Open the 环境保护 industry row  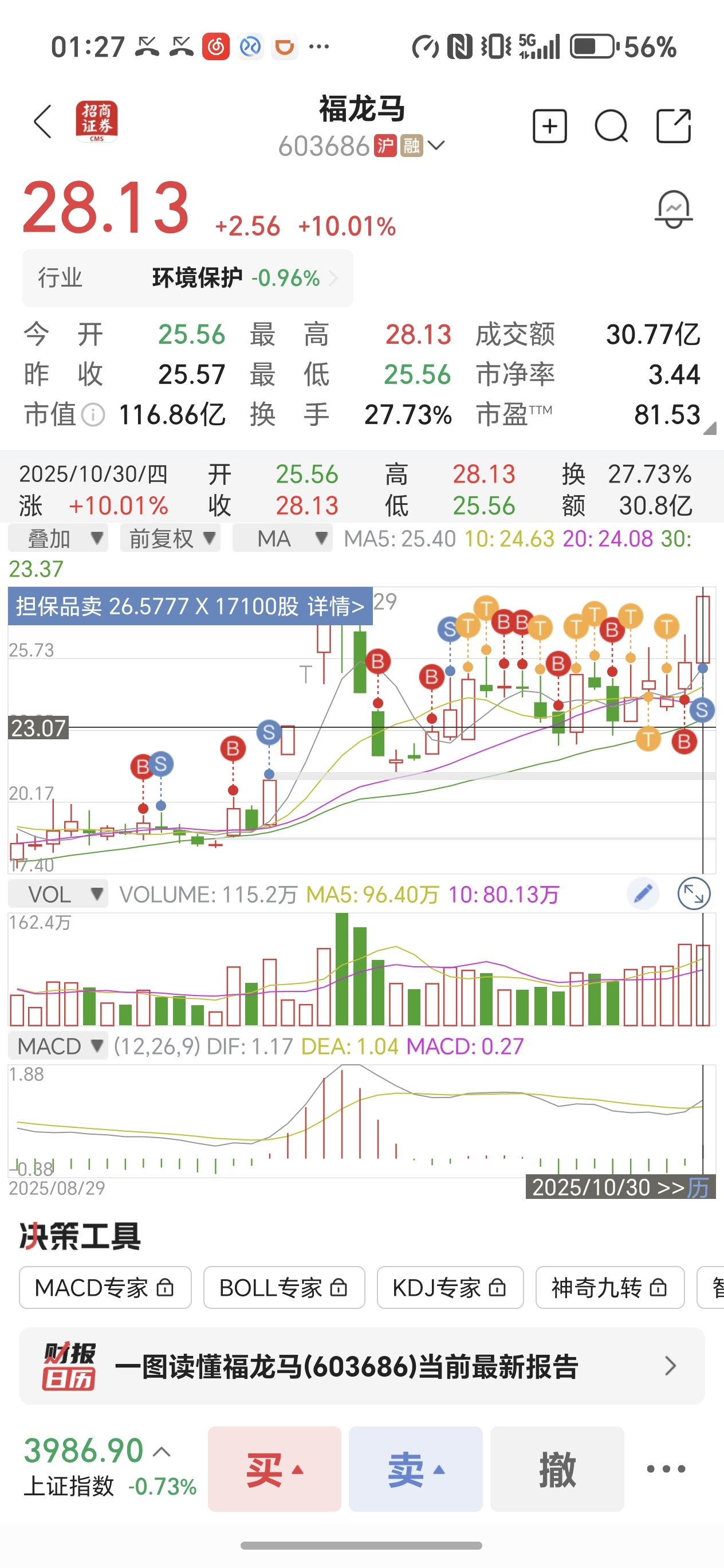click(x=187, y=278)
